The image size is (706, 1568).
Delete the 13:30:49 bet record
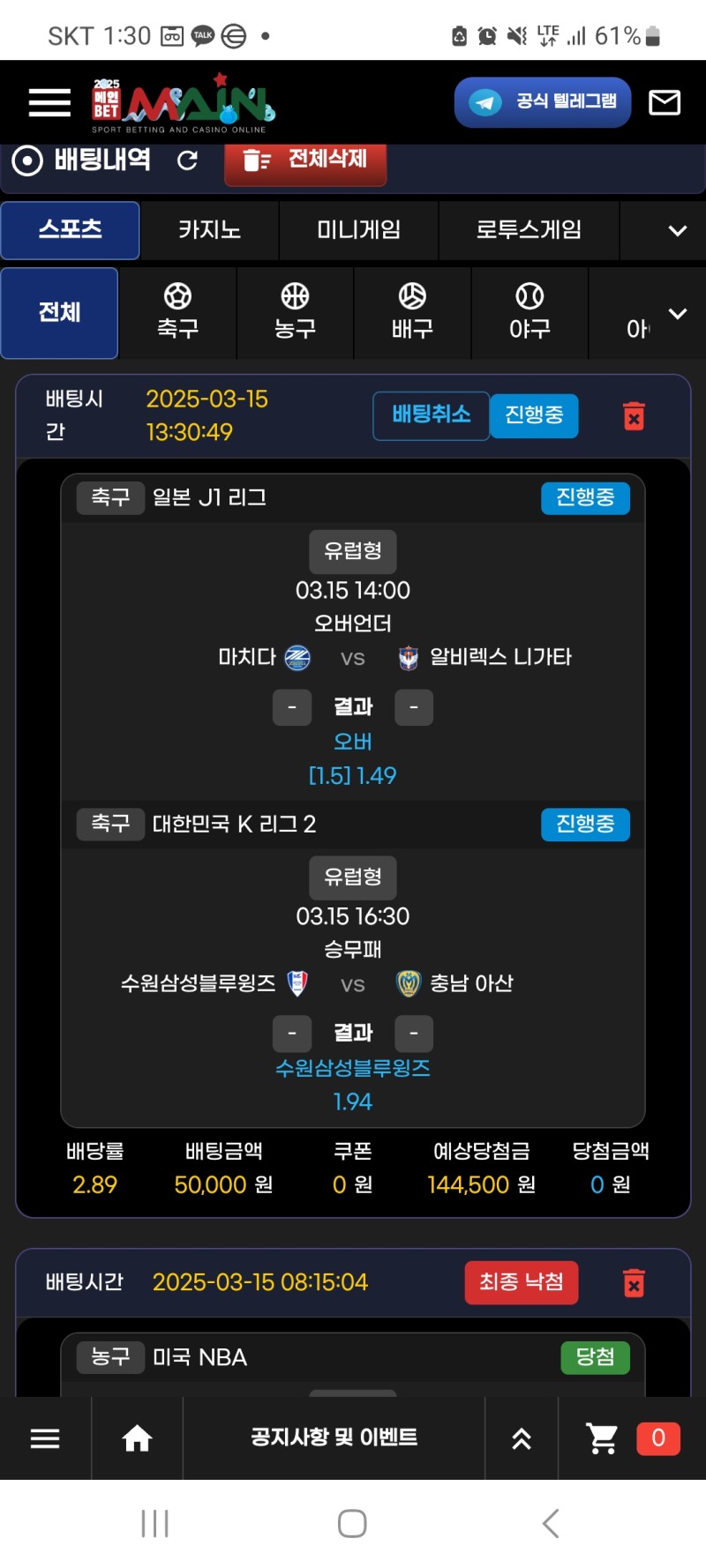[x=634, y=416]
